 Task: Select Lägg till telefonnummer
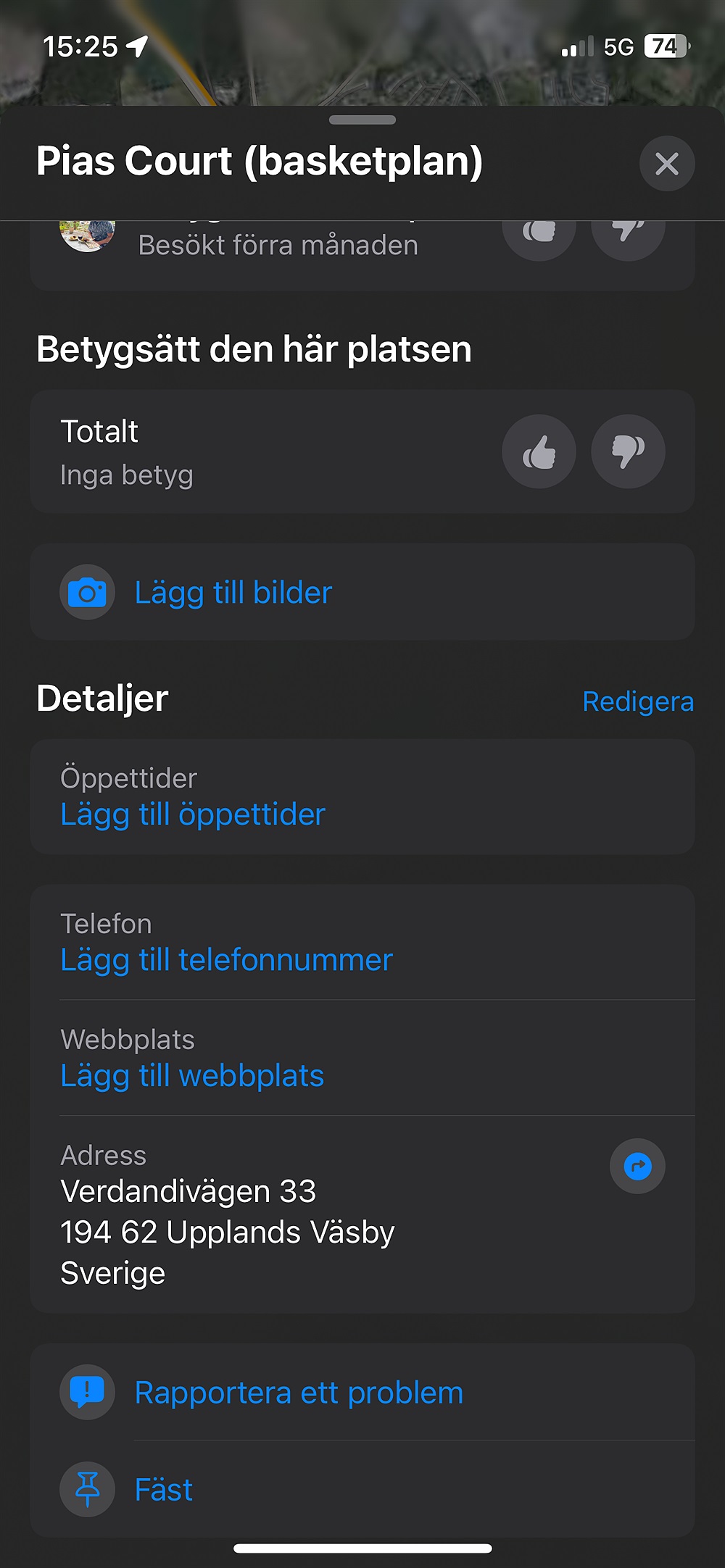click(x=226, y=960)
